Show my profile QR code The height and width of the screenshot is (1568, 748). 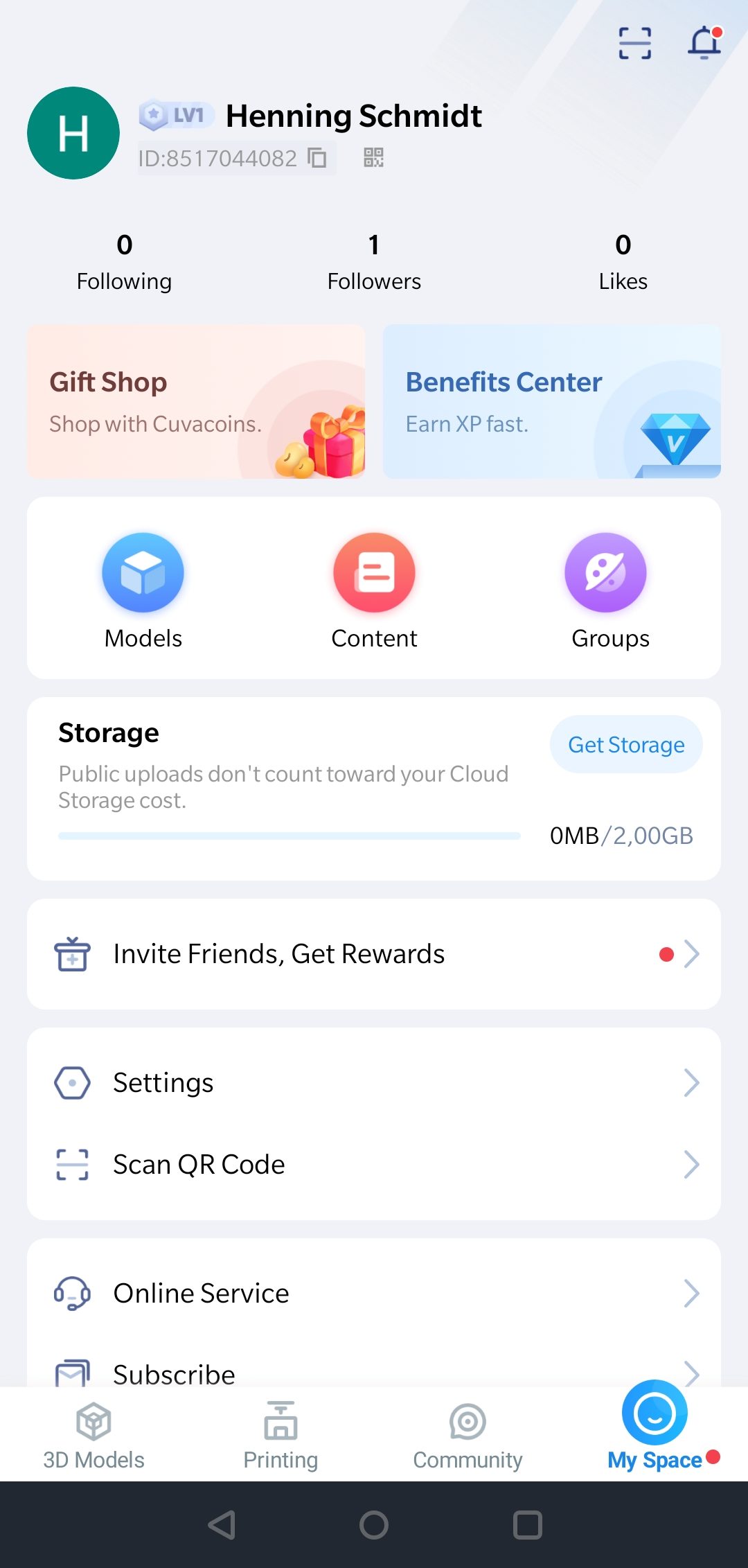pyautogui.click(x=373, y=158)
